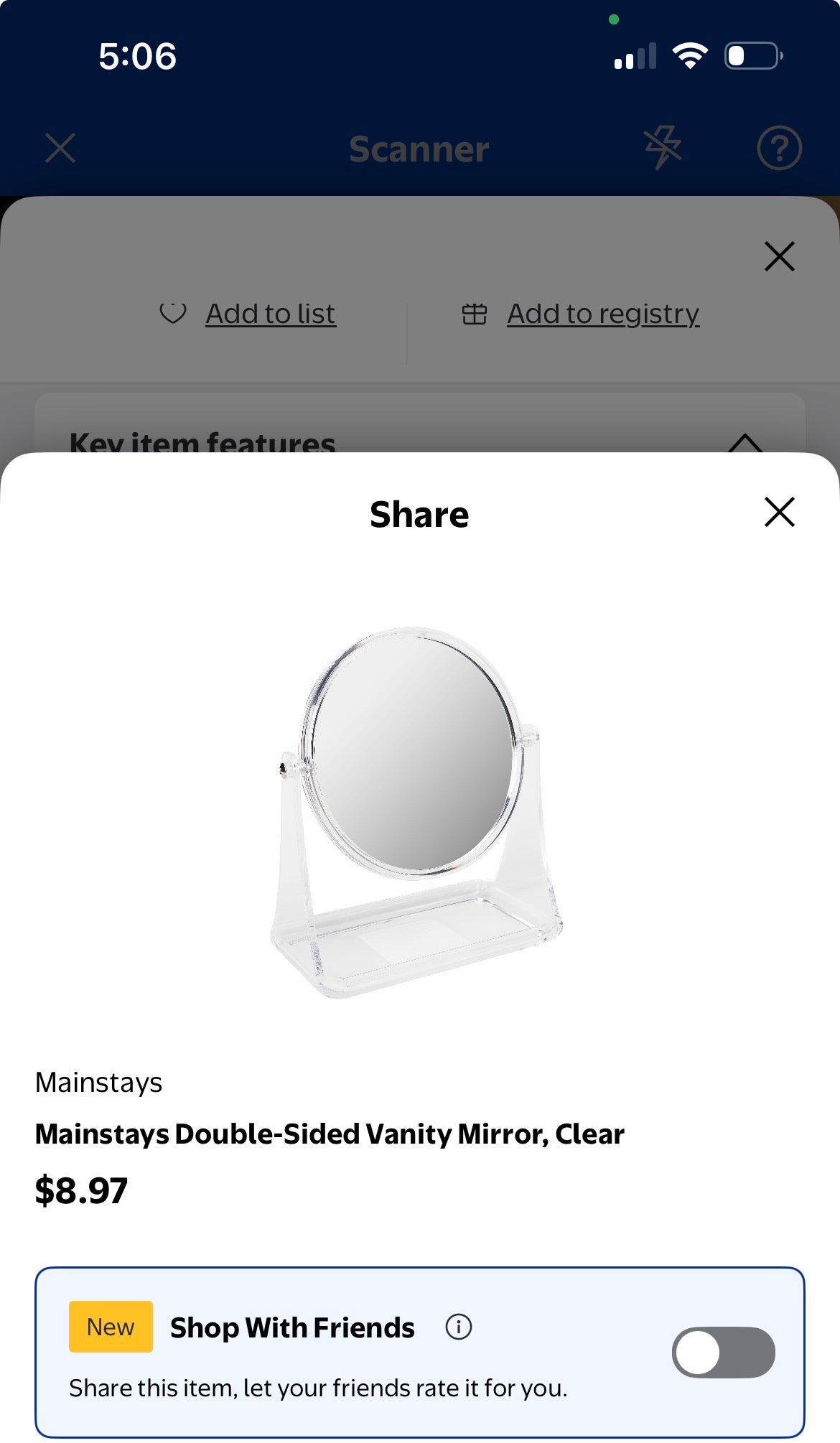Select the Mainstays brand label
Viewport: 840px width, 1443px height.
tap(98, 1082)
